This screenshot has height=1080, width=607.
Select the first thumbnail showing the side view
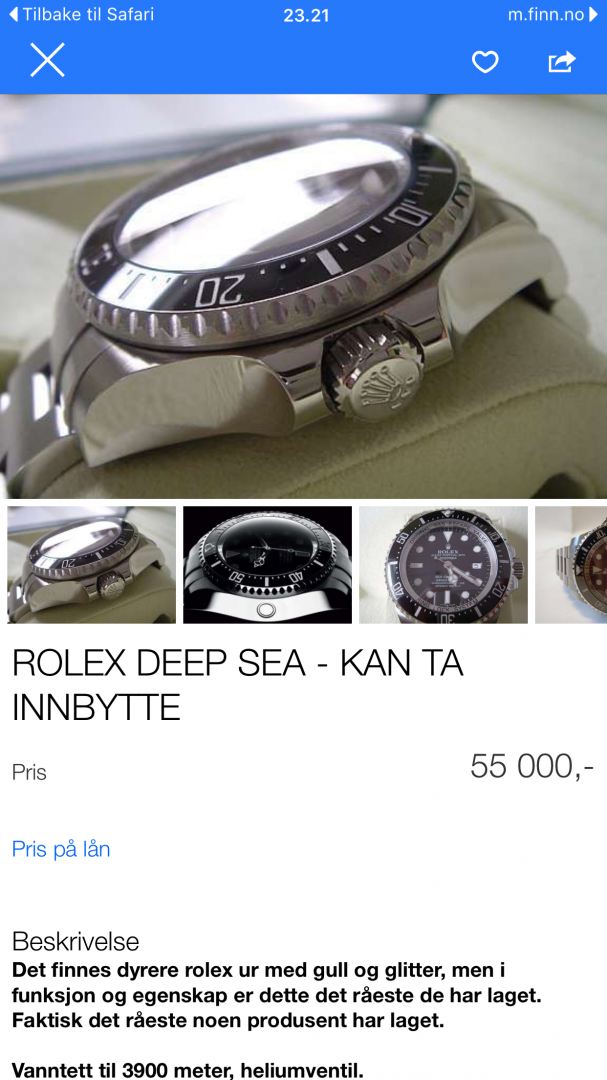(x=92, y=565)
